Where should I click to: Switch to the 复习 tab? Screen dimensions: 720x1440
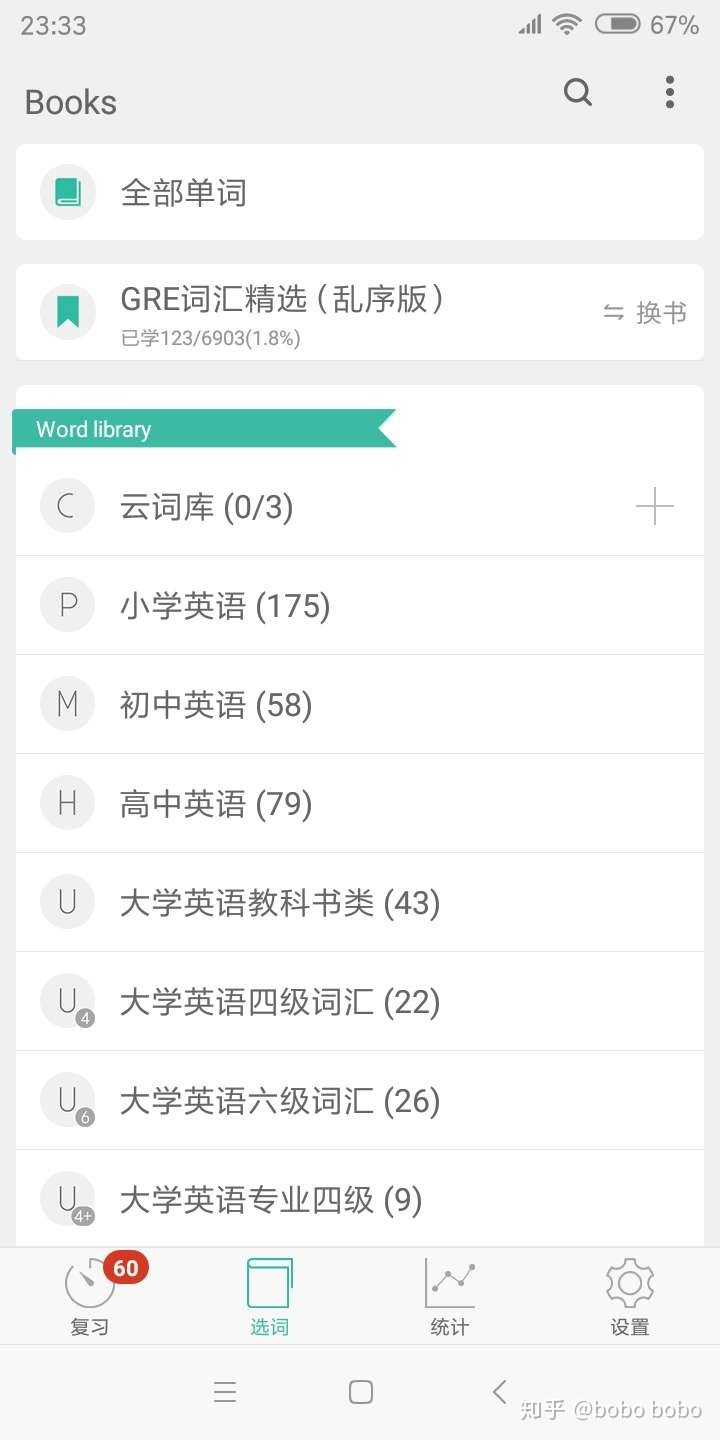89,1295
